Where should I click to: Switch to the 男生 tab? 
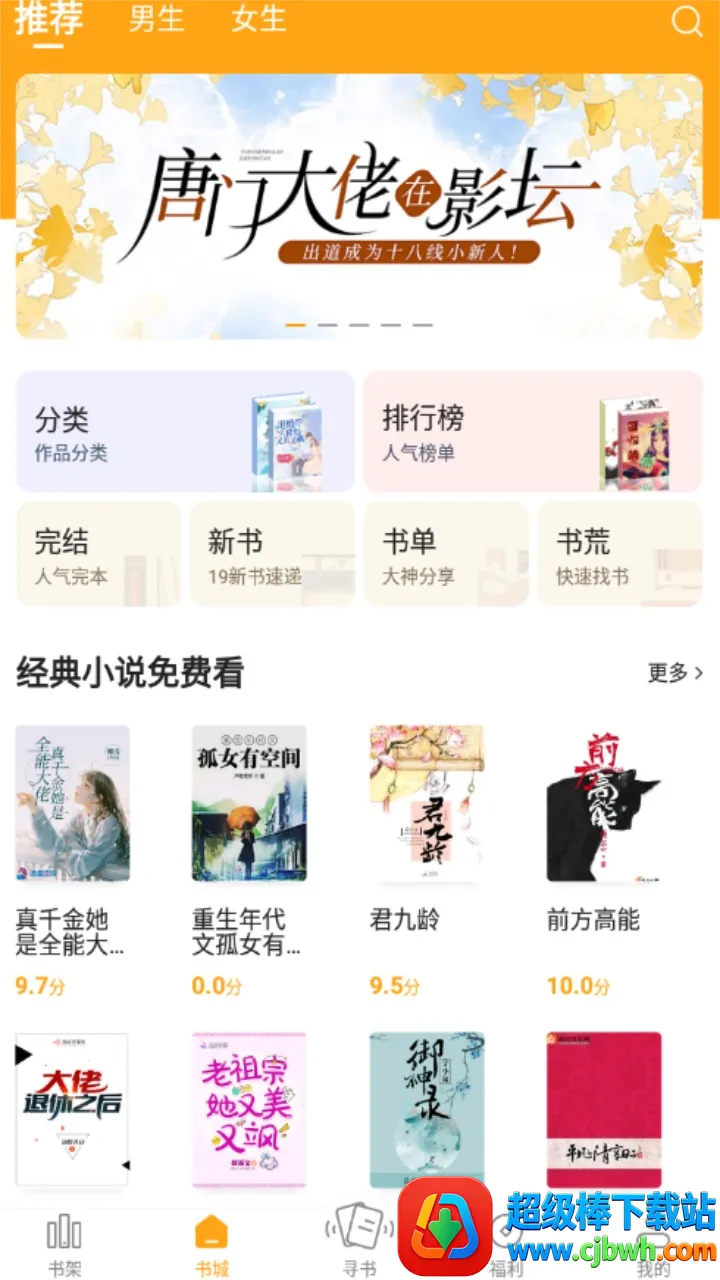[x=156, y=20]
